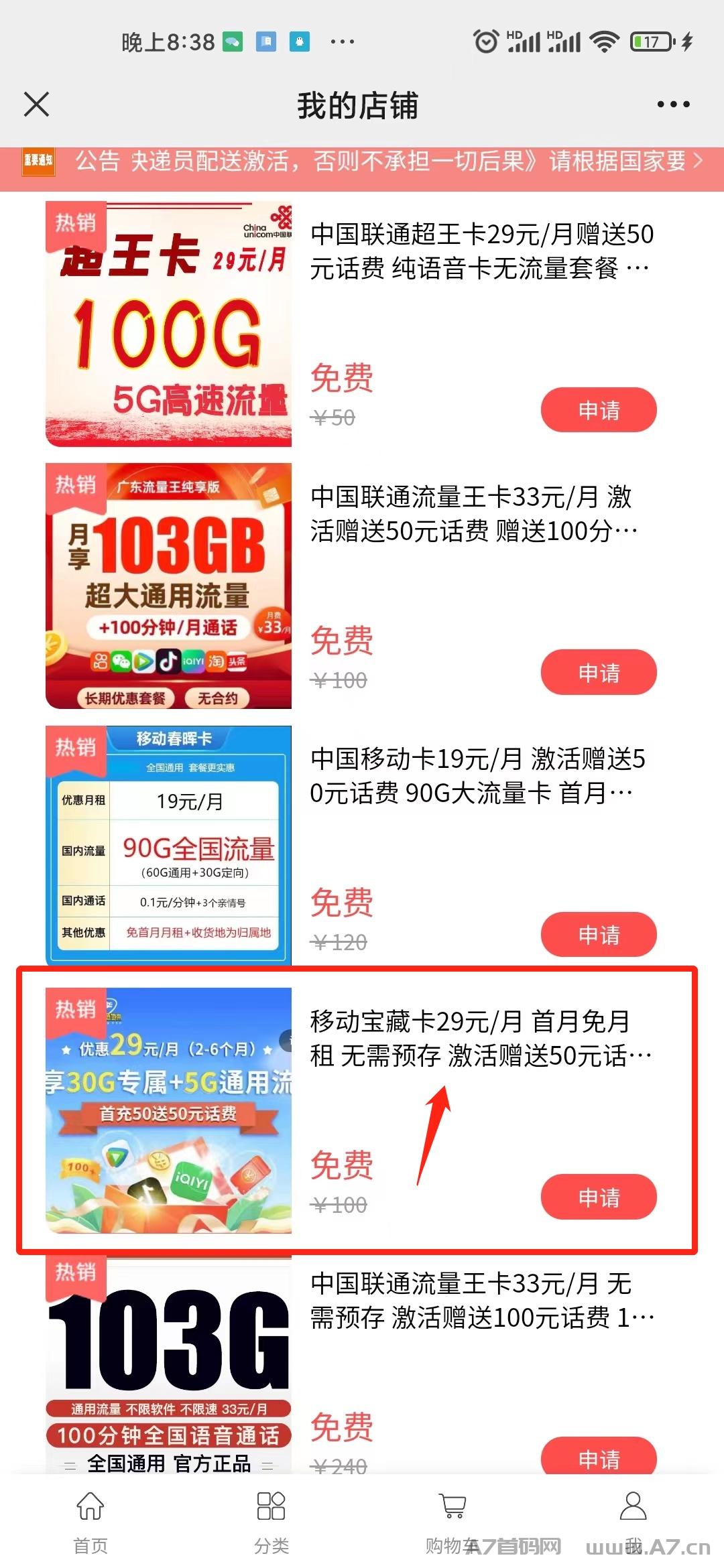
Task: Switch to the 我 profile tab
Action: (x=633, y=1523)
